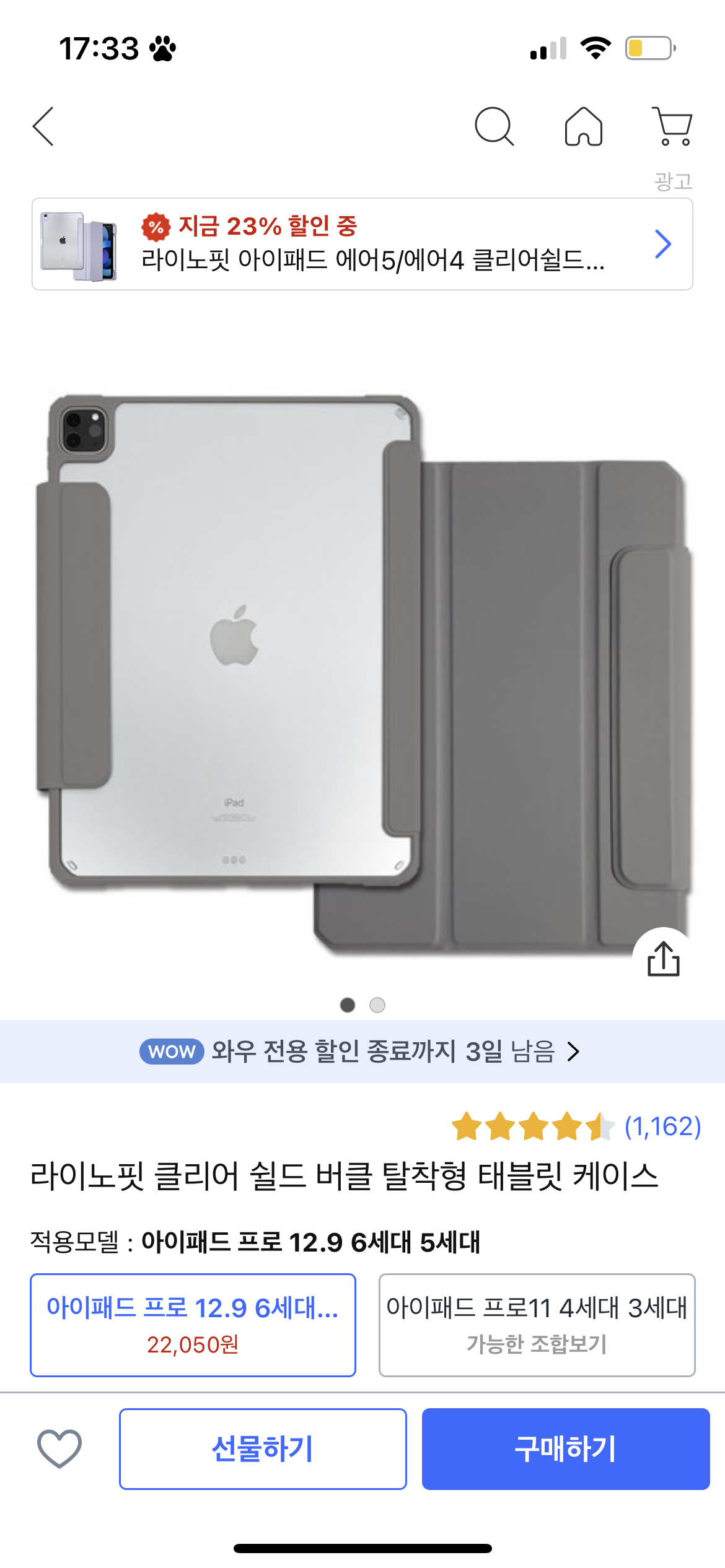
Task: Go back using the back arrow
Action: coord(43,126)
